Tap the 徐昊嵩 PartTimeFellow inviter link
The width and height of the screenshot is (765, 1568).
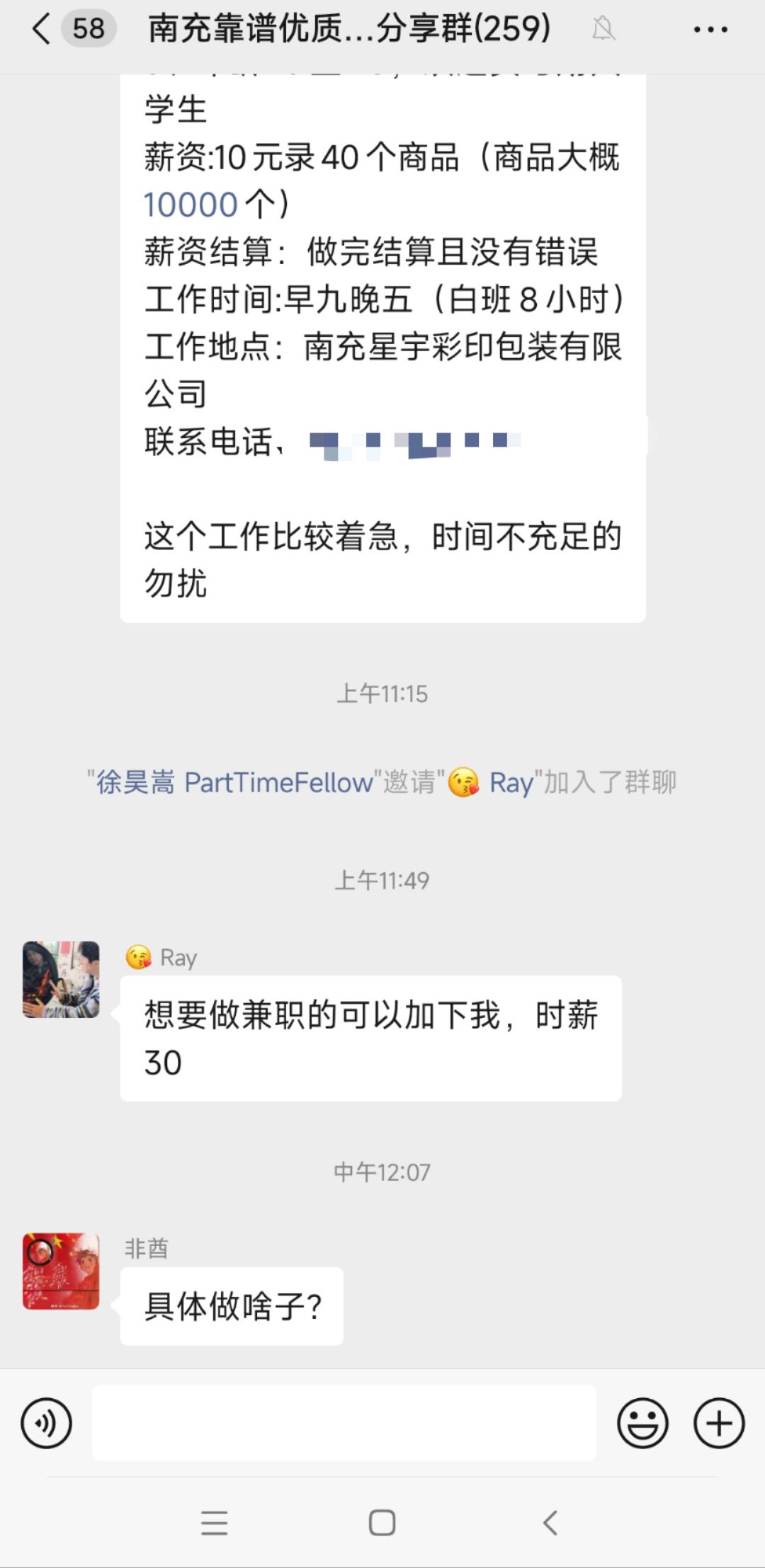[x=234, y=783]
